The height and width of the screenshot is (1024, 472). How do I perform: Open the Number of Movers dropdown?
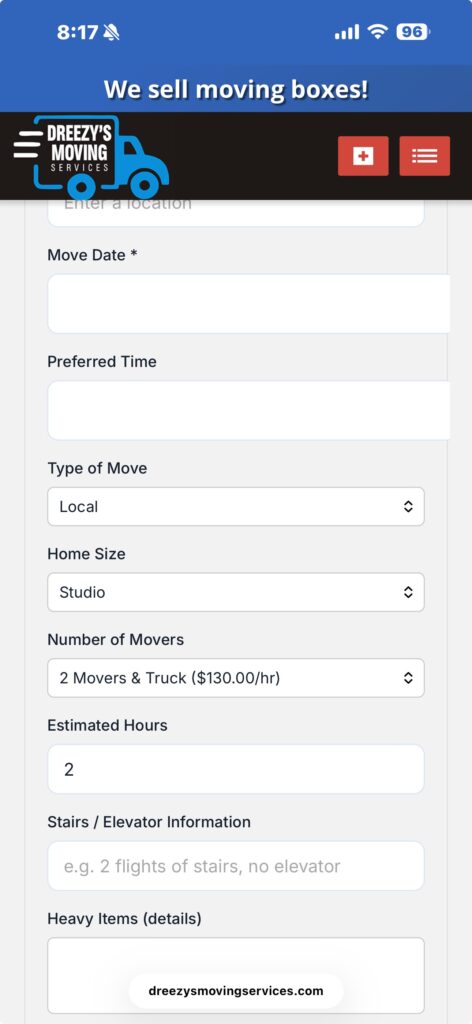coord(236,678)
